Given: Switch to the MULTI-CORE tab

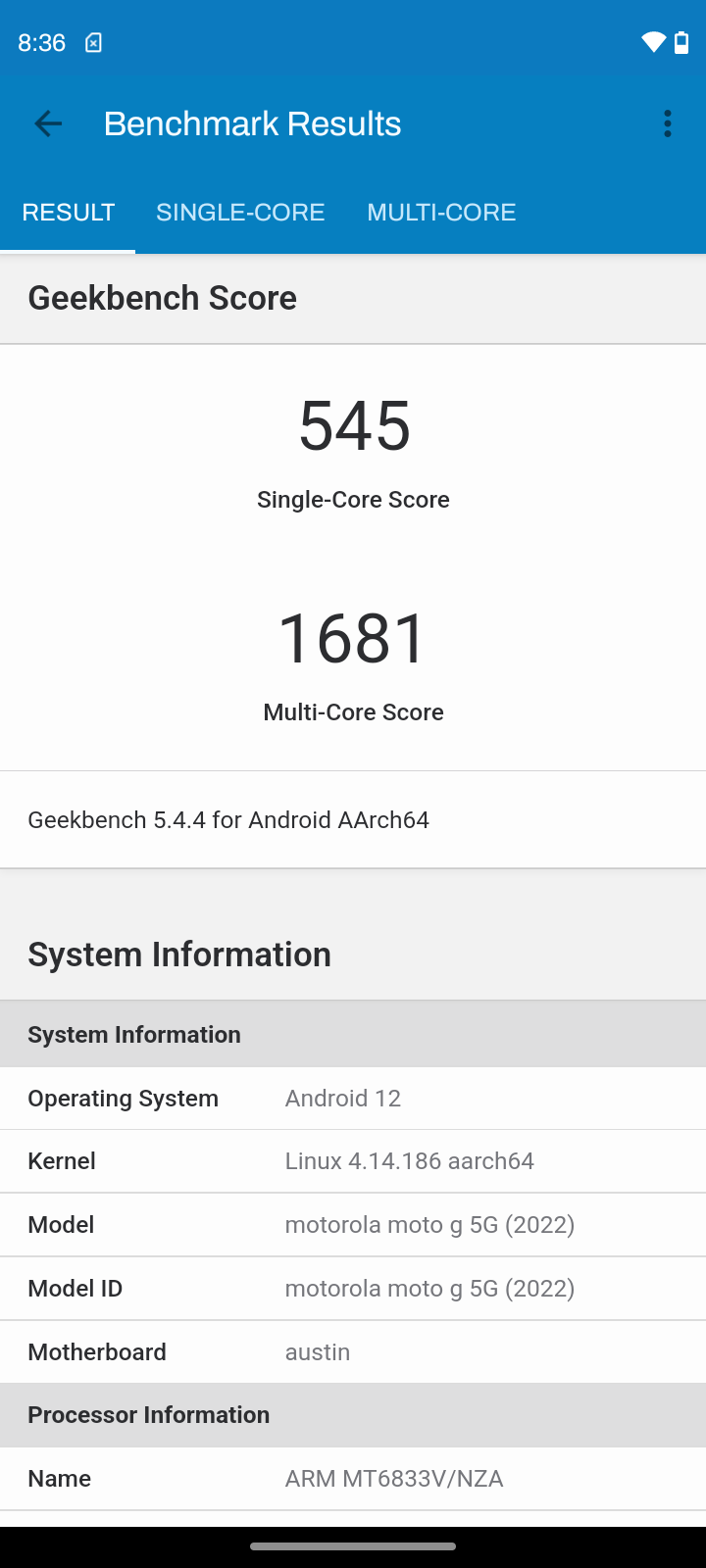Looking at the screenshot, I should pyautogui.click(x=441, y=213).
